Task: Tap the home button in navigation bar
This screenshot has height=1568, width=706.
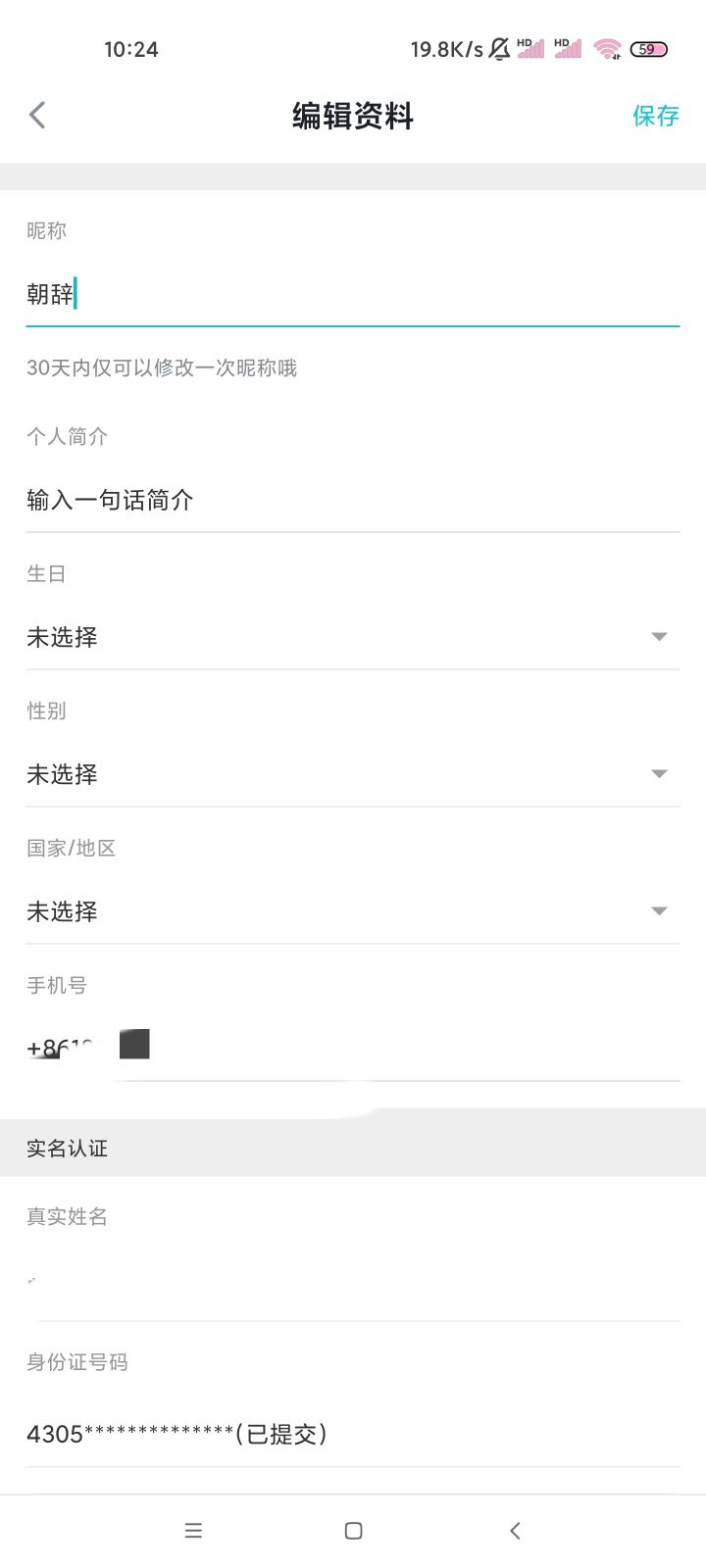Action: coord(352,1530)
